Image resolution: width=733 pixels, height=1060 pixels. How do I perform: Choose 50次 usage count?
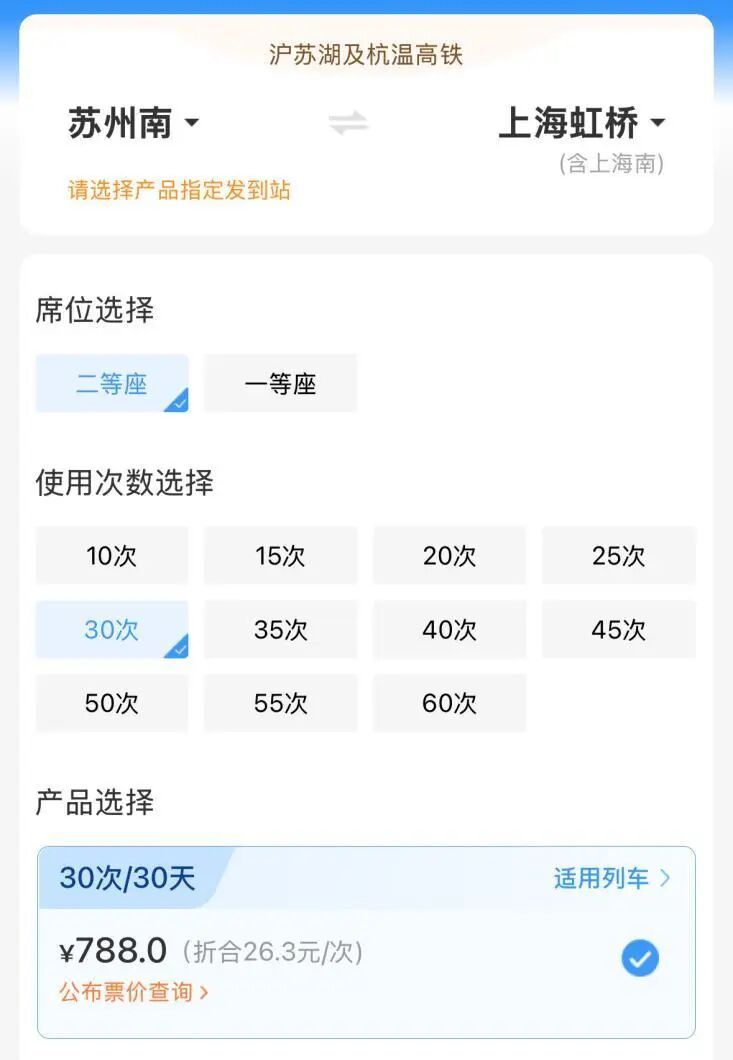pyautogui.click(x=112, y=703)
